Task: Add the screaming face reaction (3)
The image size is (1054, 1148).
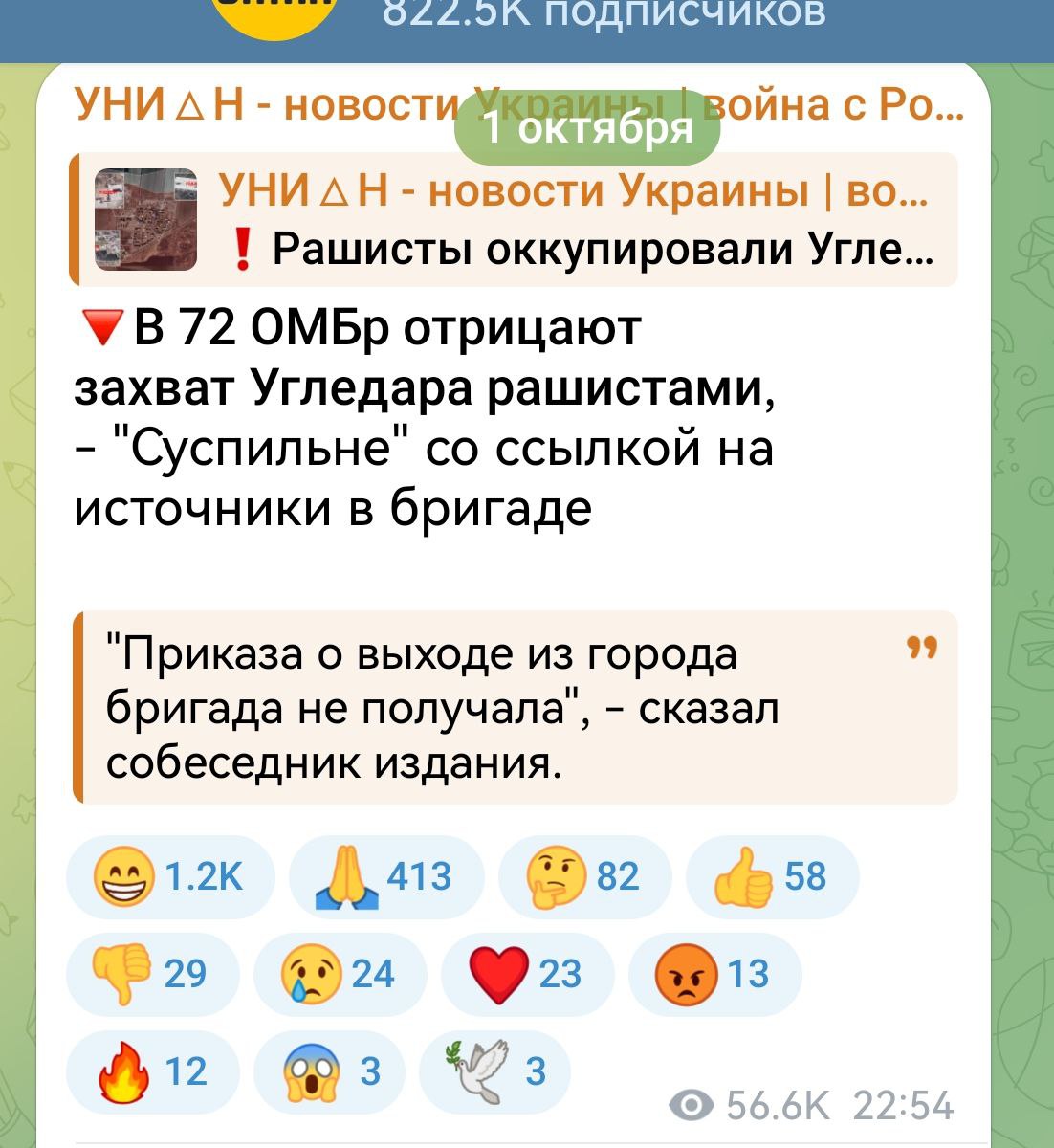Action: tap(330, 1071)
